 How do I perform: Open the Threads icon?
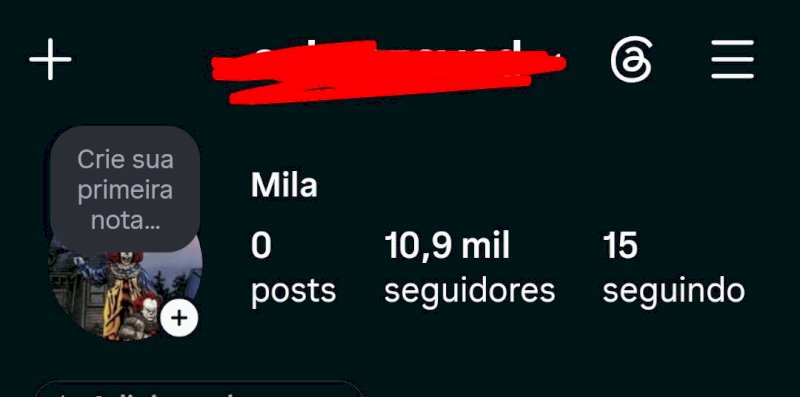tap(631, 60)
